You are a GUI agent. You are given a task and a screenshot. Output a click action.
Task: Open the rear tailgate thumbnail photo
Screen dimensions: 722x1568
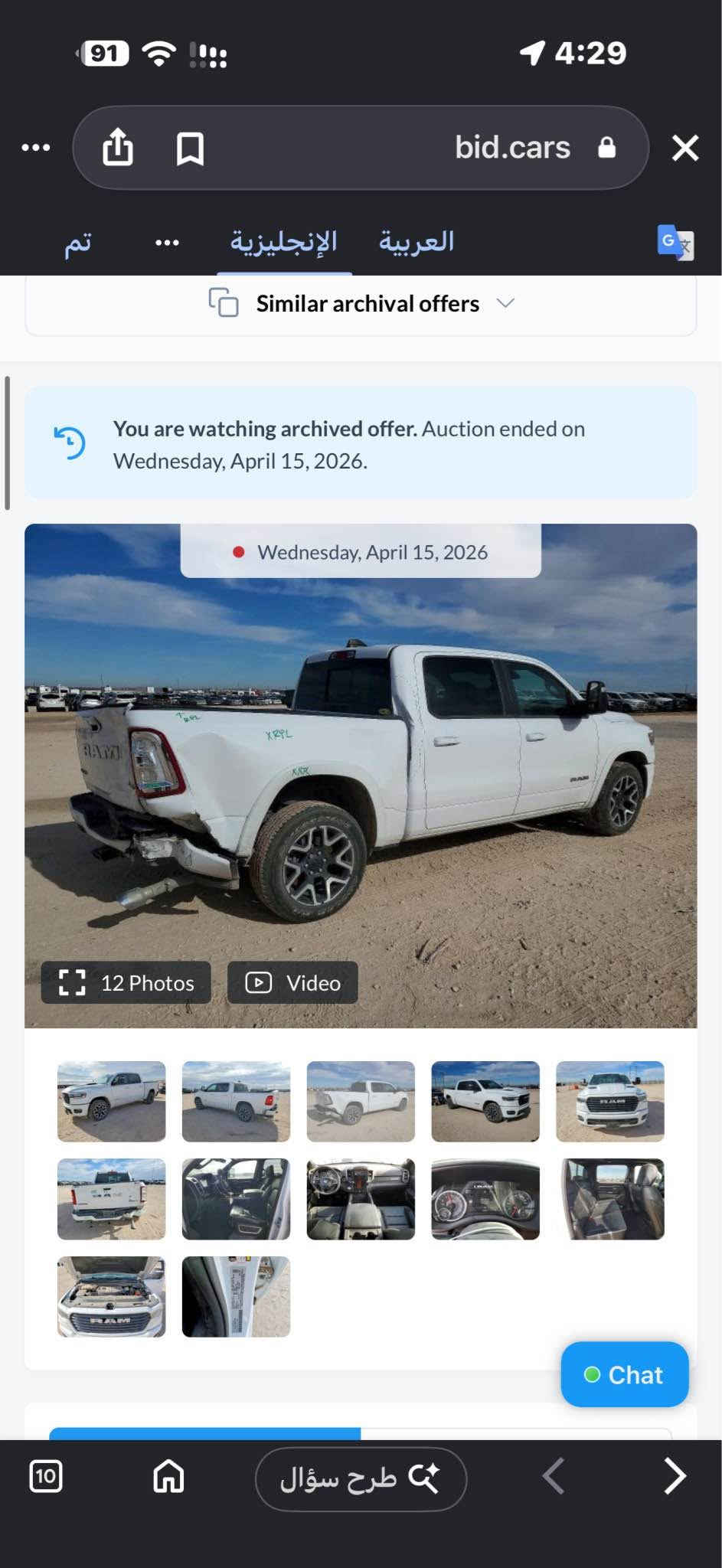(x=112, y=1199)
